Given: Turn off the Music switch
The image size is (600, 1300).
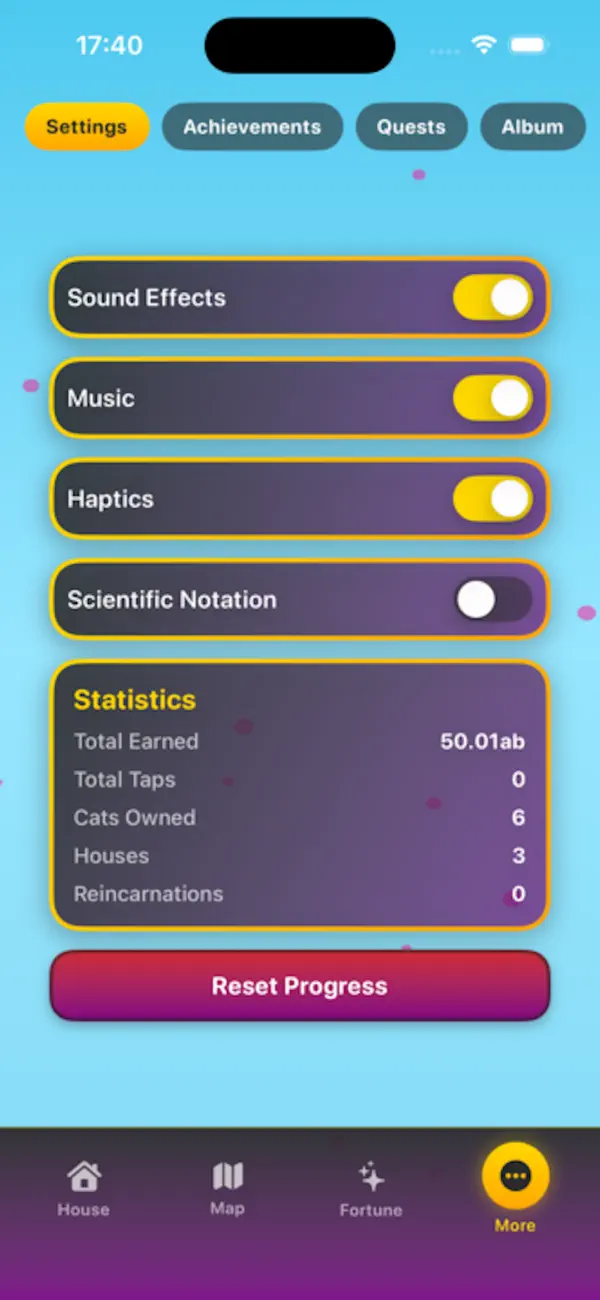Looking at the screenshot, I should point(492,398).
